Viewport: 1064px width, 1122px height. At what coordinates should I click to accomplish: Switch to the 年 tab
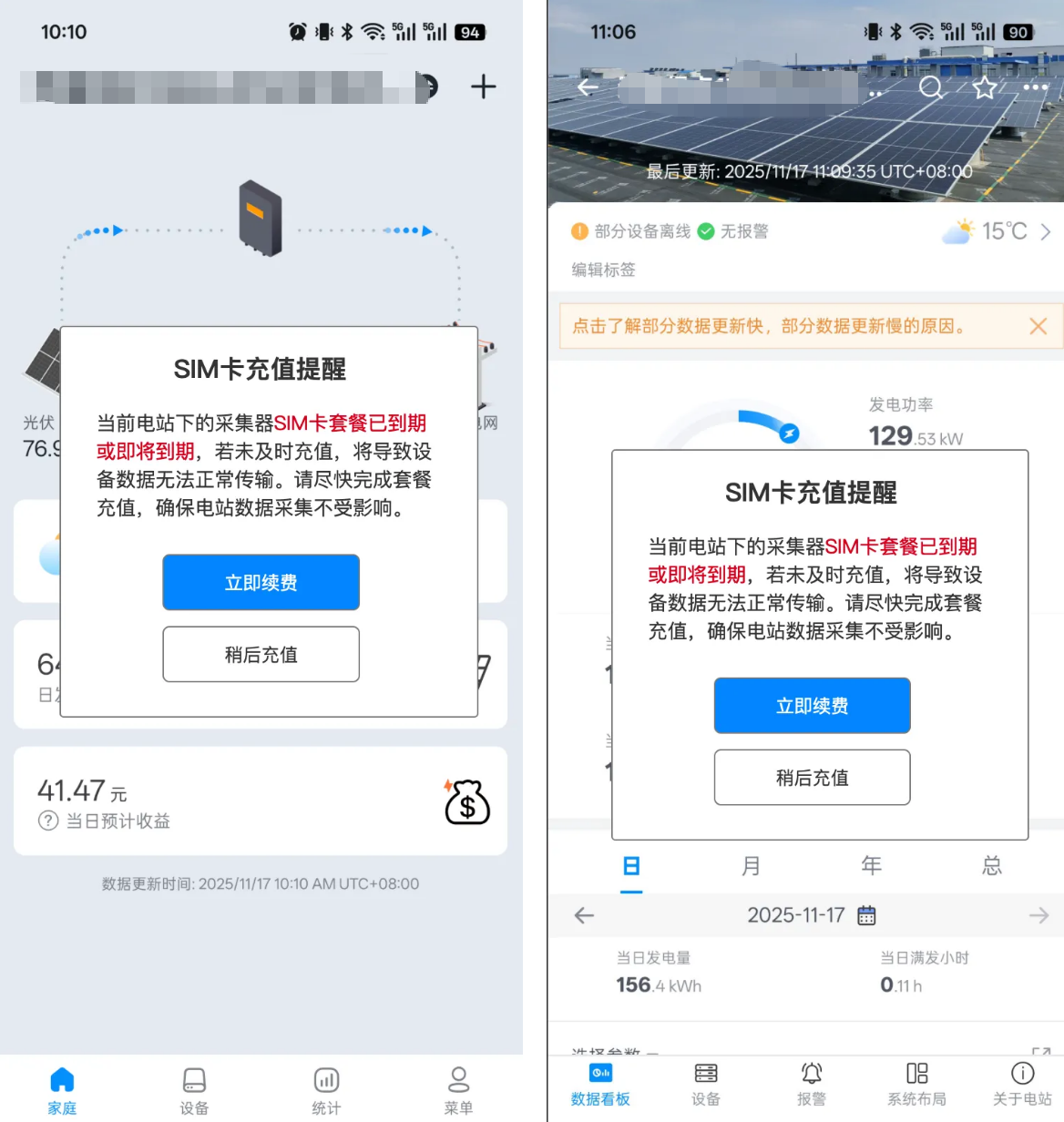point(871,866)
